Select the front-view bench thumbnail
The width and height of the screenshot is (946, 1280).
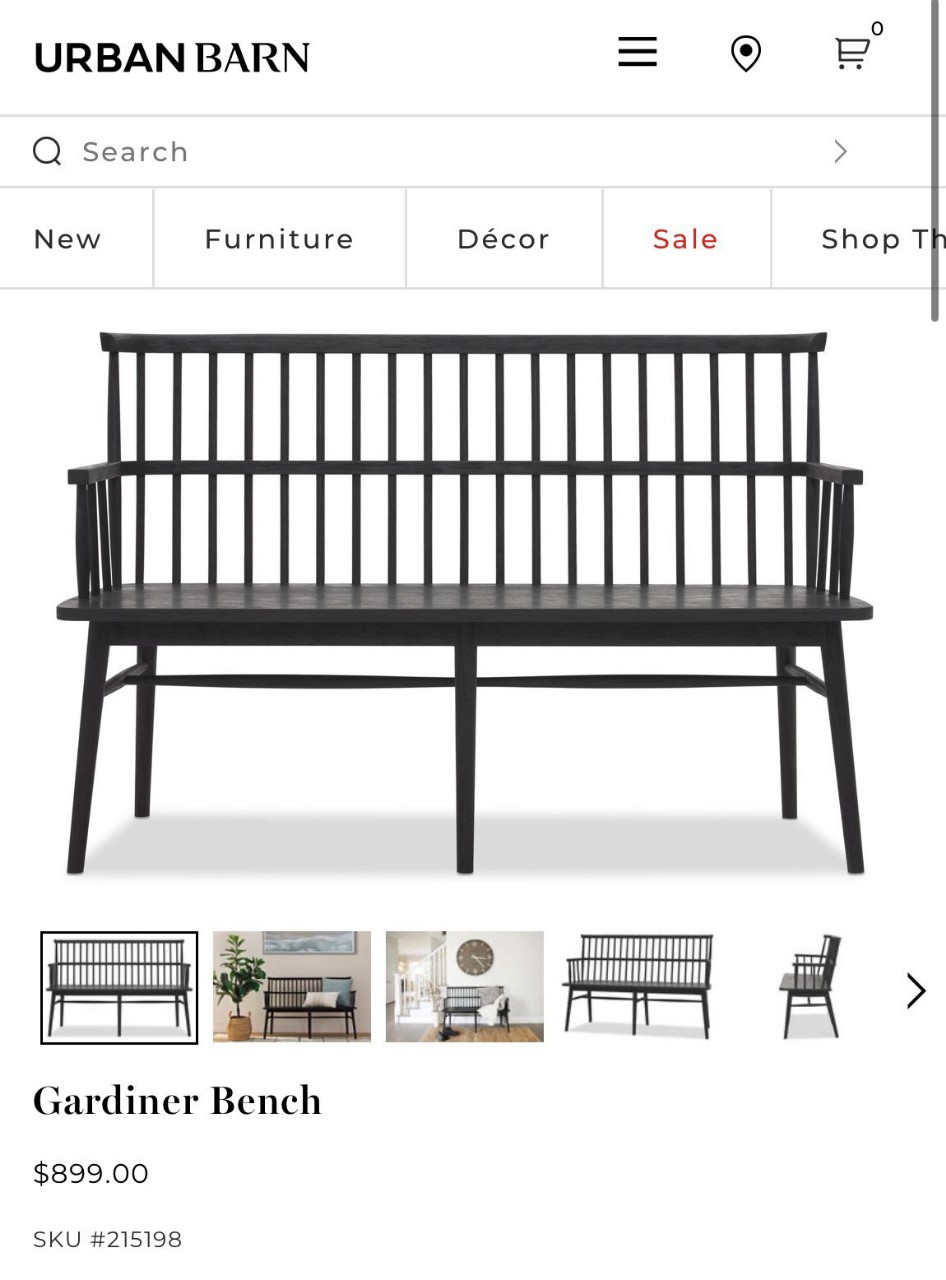tap(119, 988)
